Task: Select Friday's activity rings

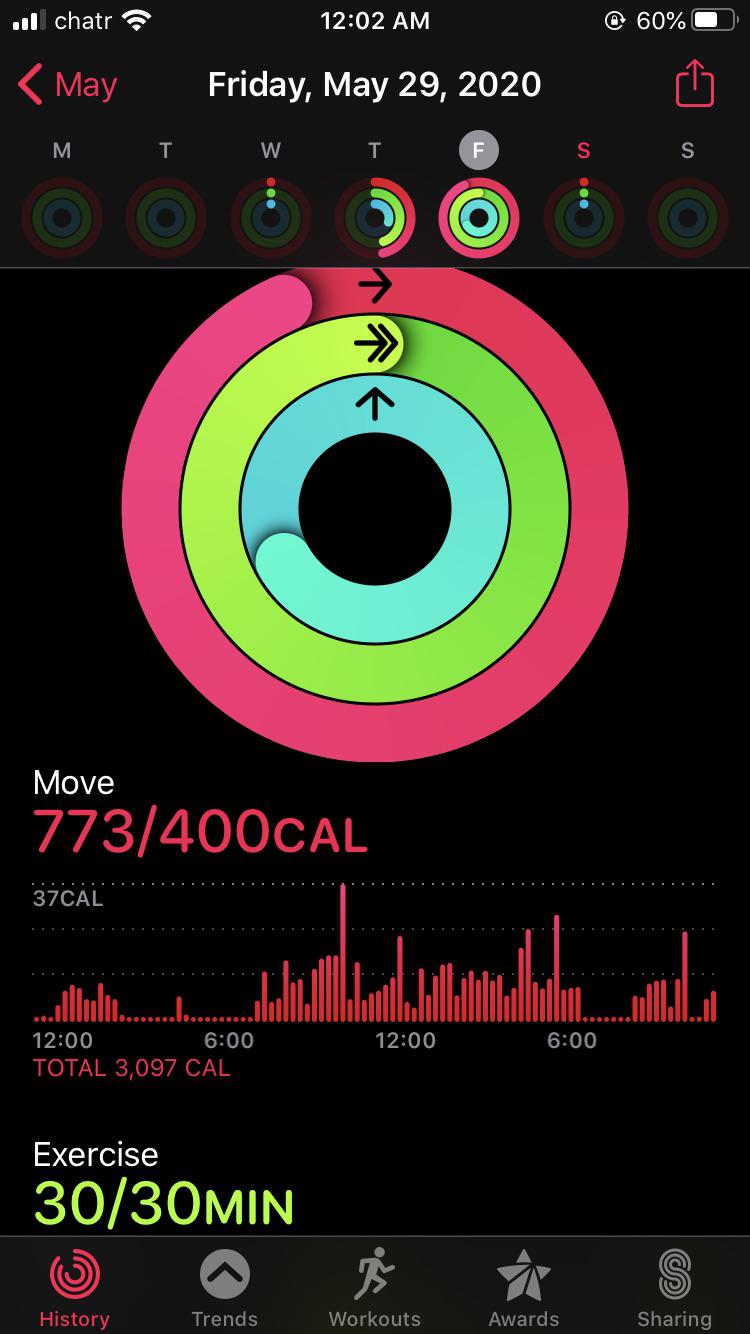Action: 479,217
